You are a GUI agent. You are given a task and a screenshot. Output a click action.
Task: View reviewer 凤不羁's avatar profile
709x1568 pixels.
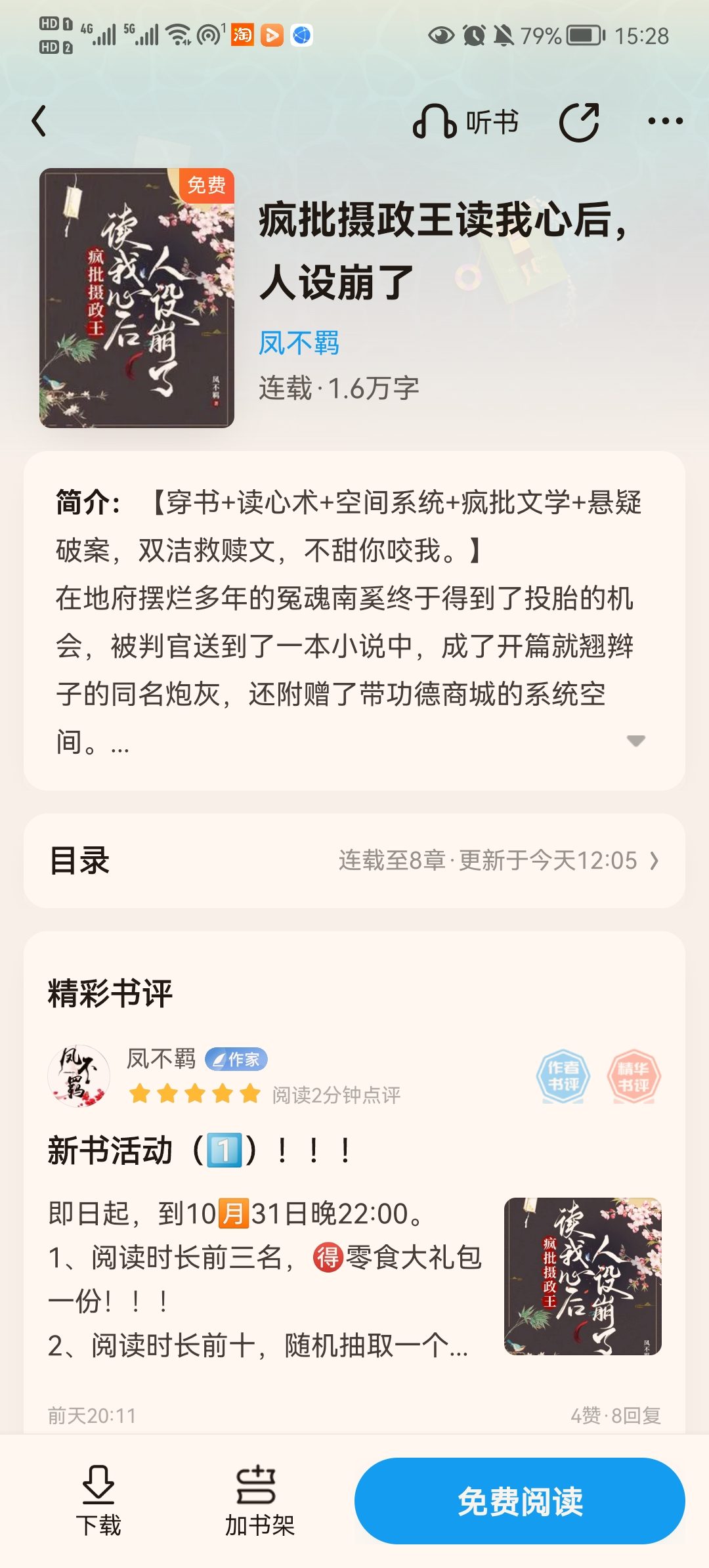coord(79,1076)
